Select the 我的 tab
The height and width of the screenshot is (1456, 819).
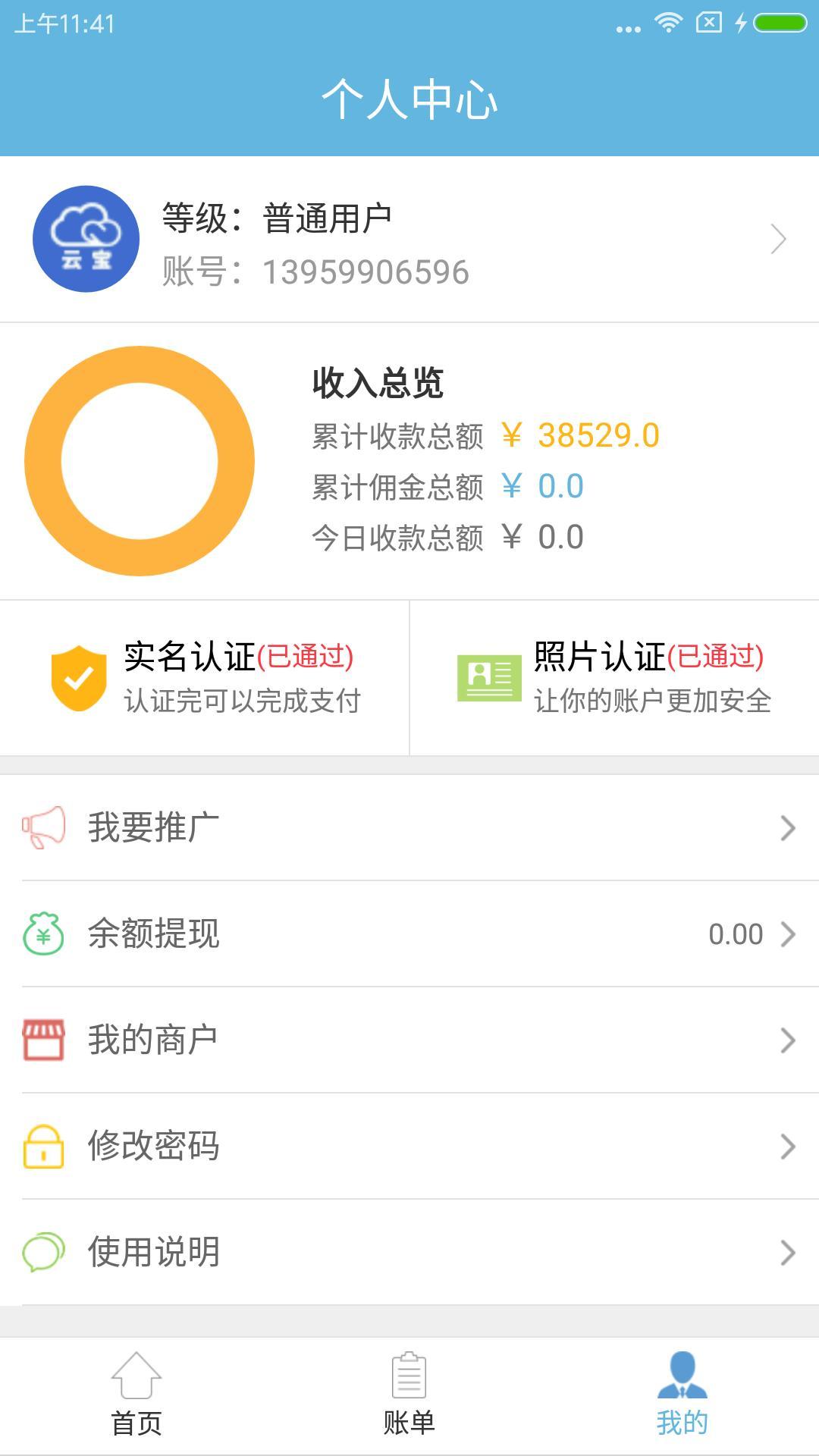[682, 1396]
